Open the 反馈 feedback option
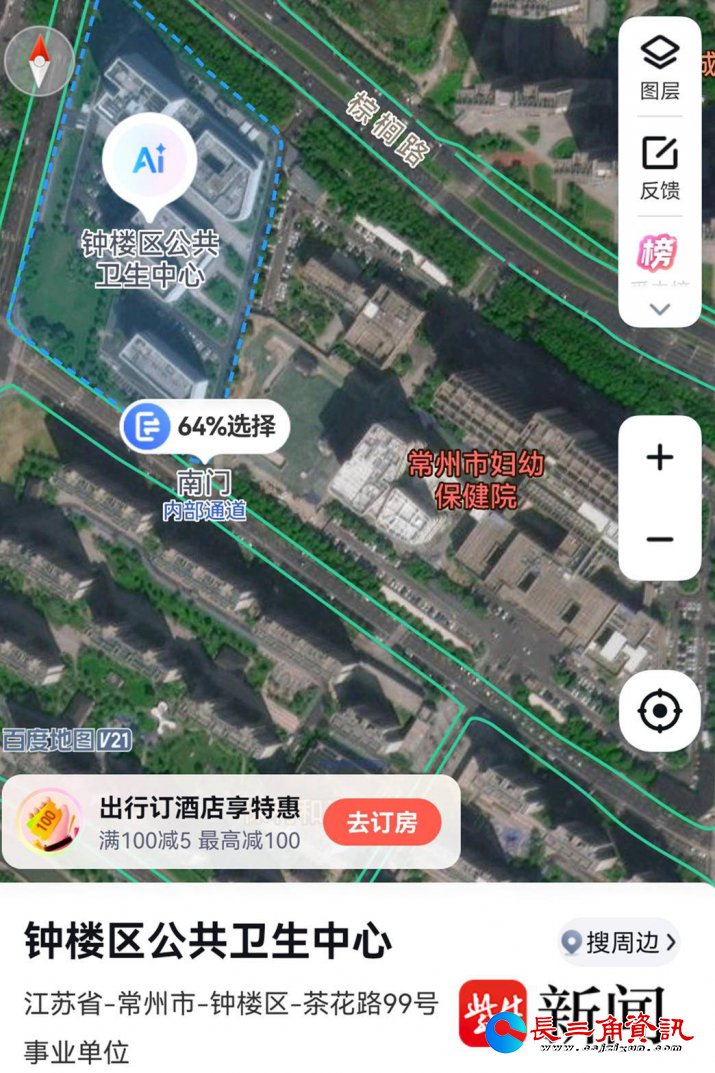715x1073 pixels. (x=660, y=168)
